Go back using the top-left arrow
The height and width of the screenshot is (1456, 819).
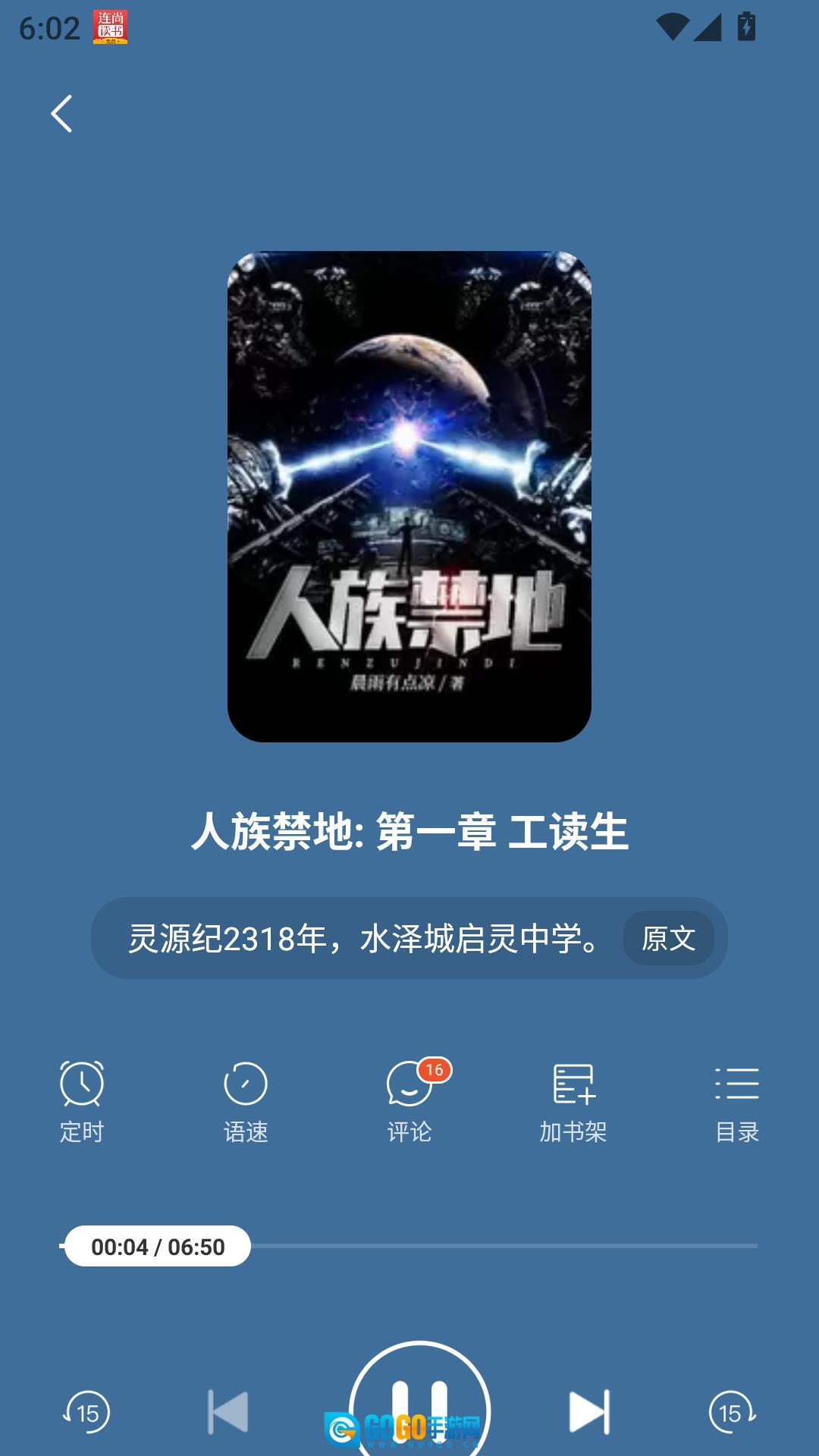61,114
